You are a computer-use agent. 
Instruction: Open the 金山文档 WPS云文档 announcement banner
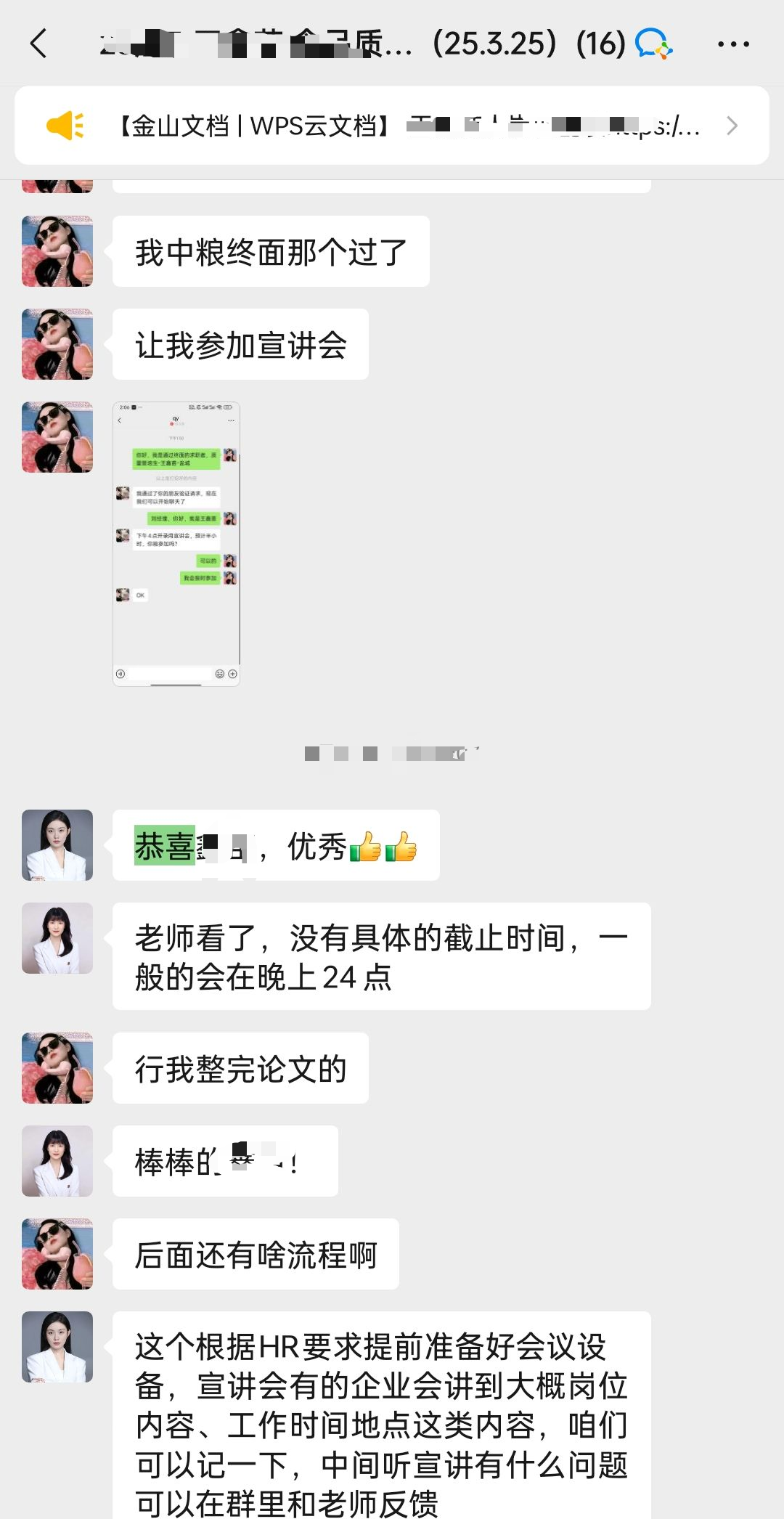tap(392, 126)
